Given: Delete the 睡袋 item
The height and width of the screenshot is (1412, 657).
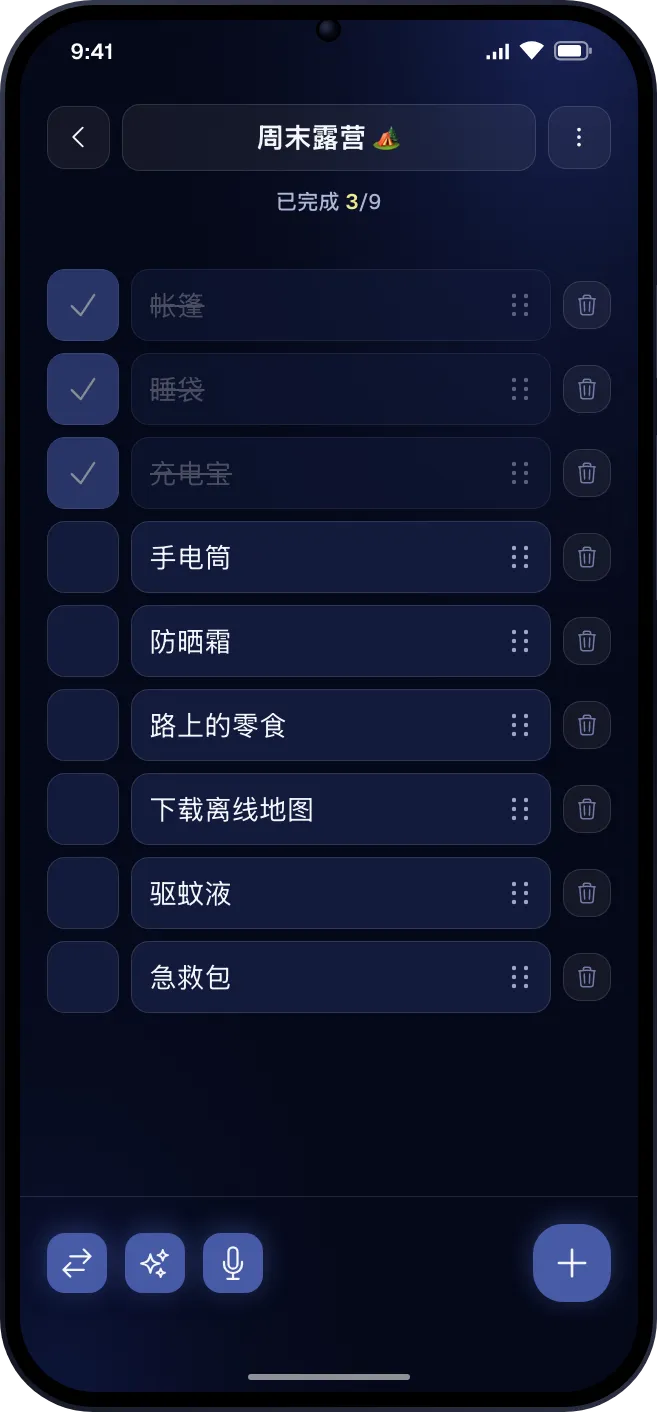Looking at the screenshot, I should coord(587,389).
